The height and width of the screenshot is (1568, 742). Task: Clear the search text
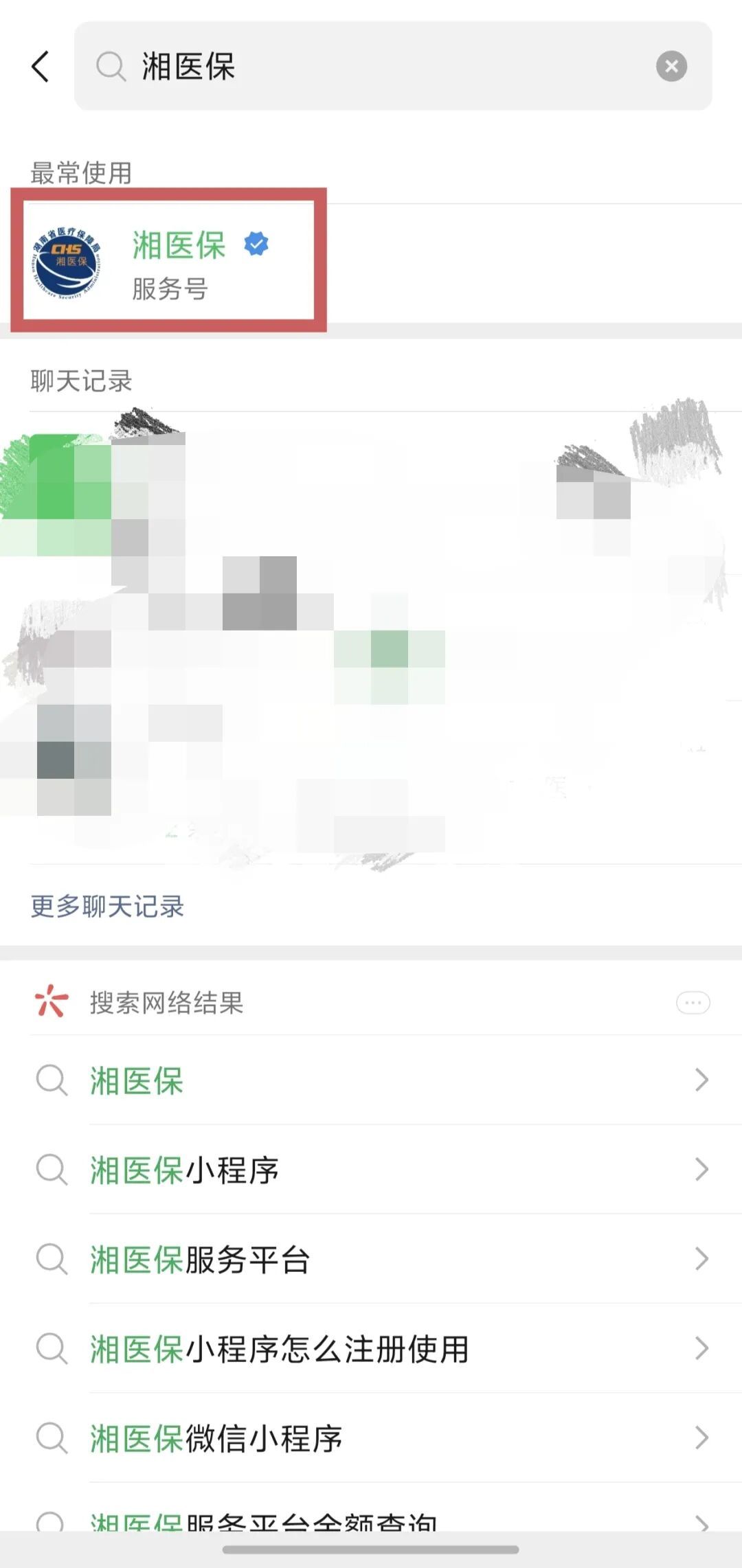click(x=671, y=67)
